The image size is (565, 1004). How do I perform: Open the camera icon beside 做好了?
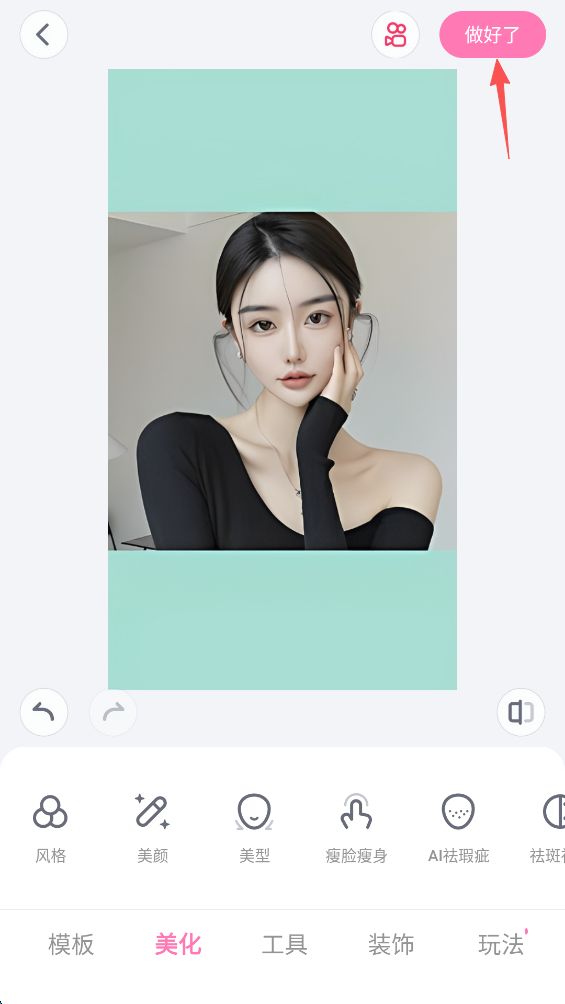point(395,35)
